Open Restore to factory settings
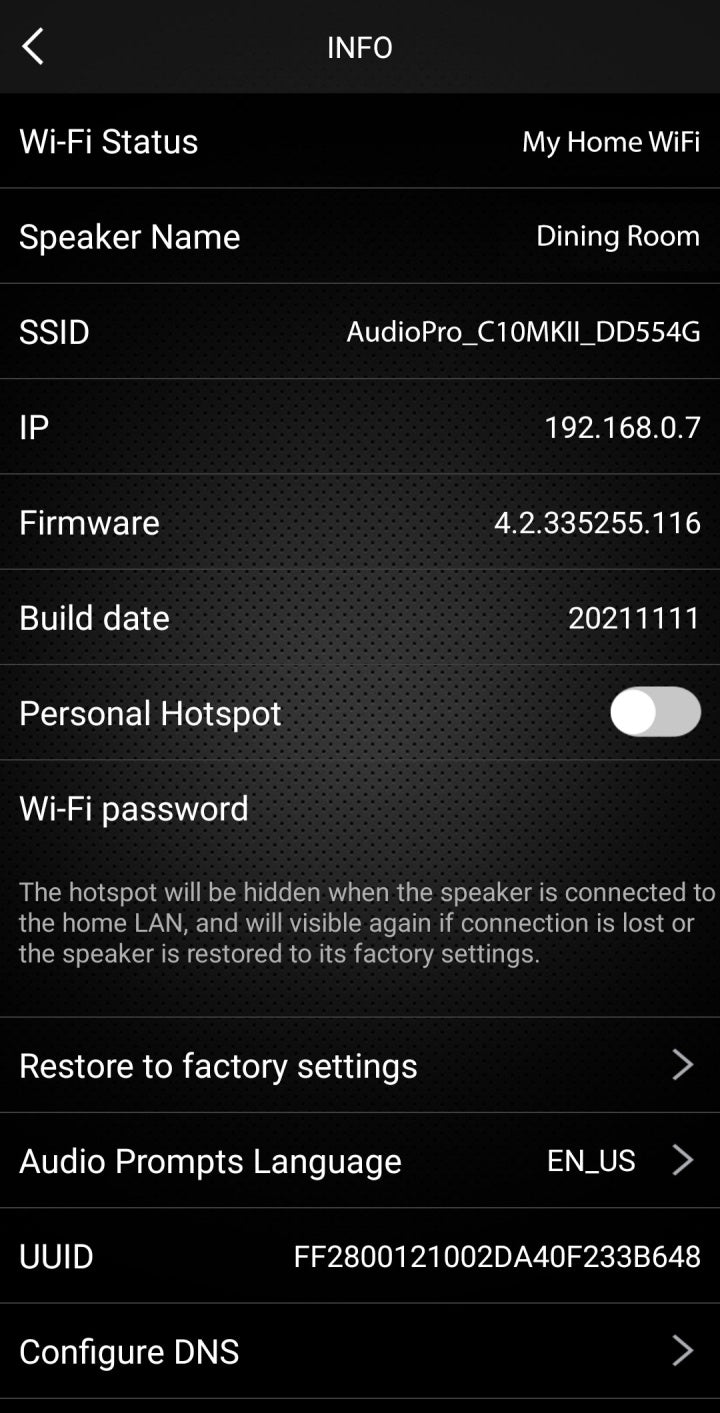The height and width of the screenshot is (1413, 720). tap(217, 1065)
